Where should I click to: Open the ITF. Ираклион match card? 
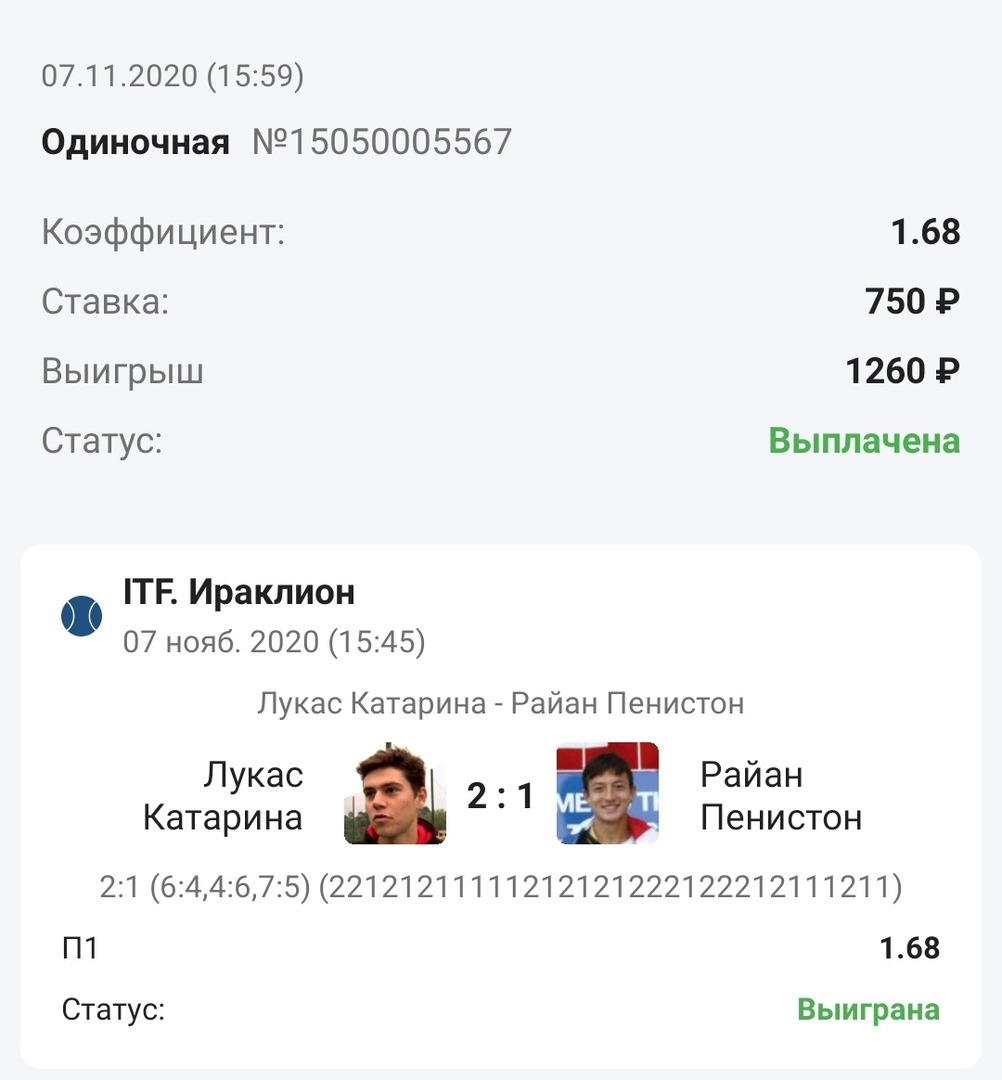pos(238,594)
